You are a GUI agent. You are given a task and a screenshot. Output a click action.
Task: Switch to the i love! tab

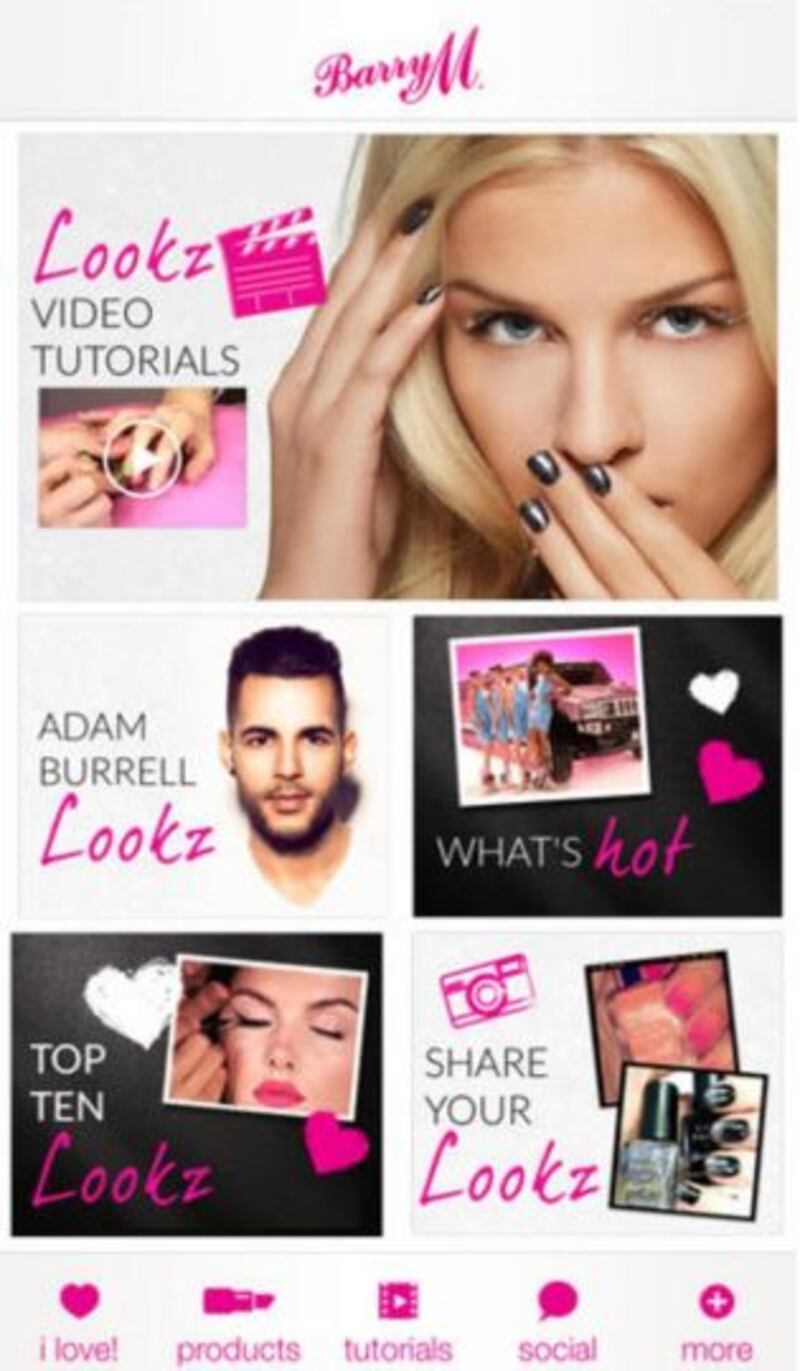coord(79,1320)
